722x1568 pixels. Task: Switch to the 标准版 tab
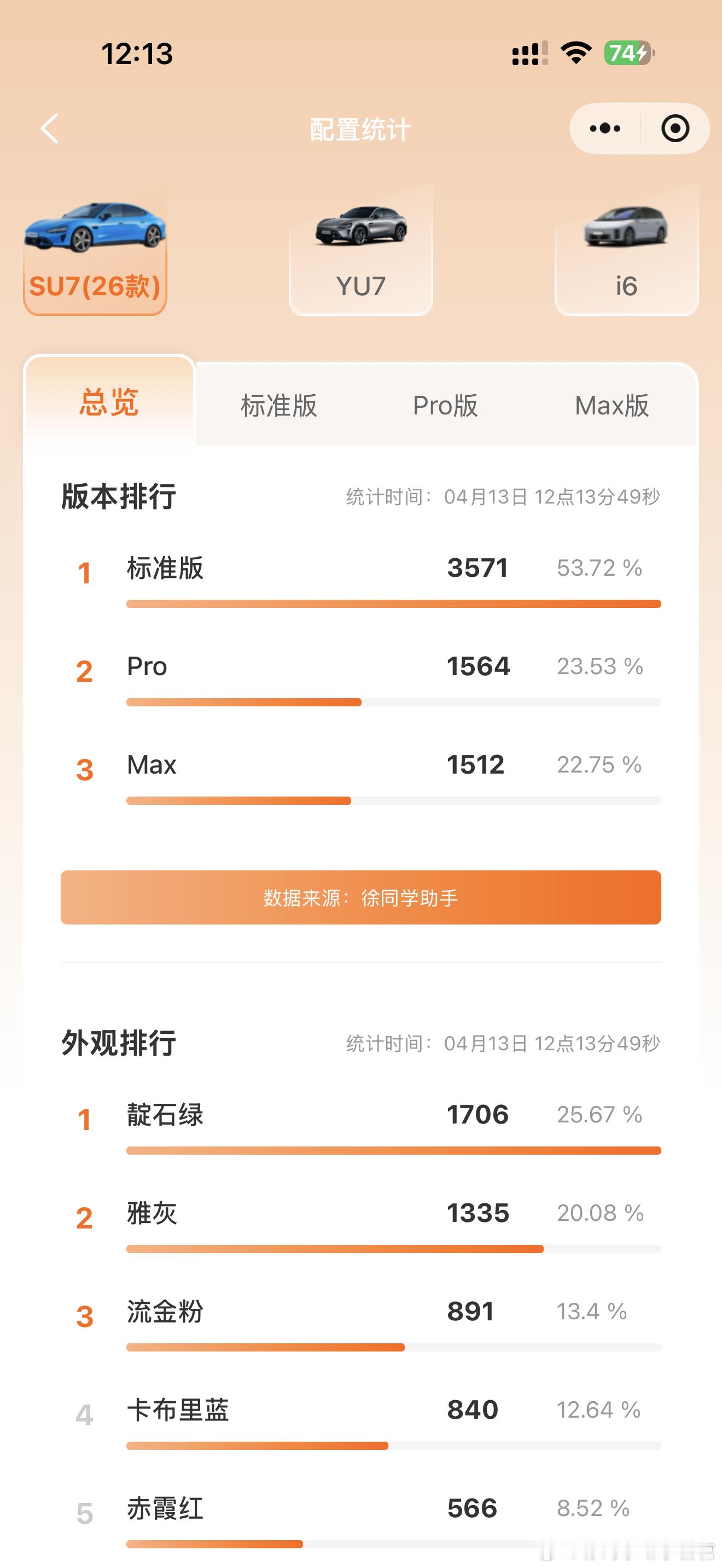[x=278, y=405]
